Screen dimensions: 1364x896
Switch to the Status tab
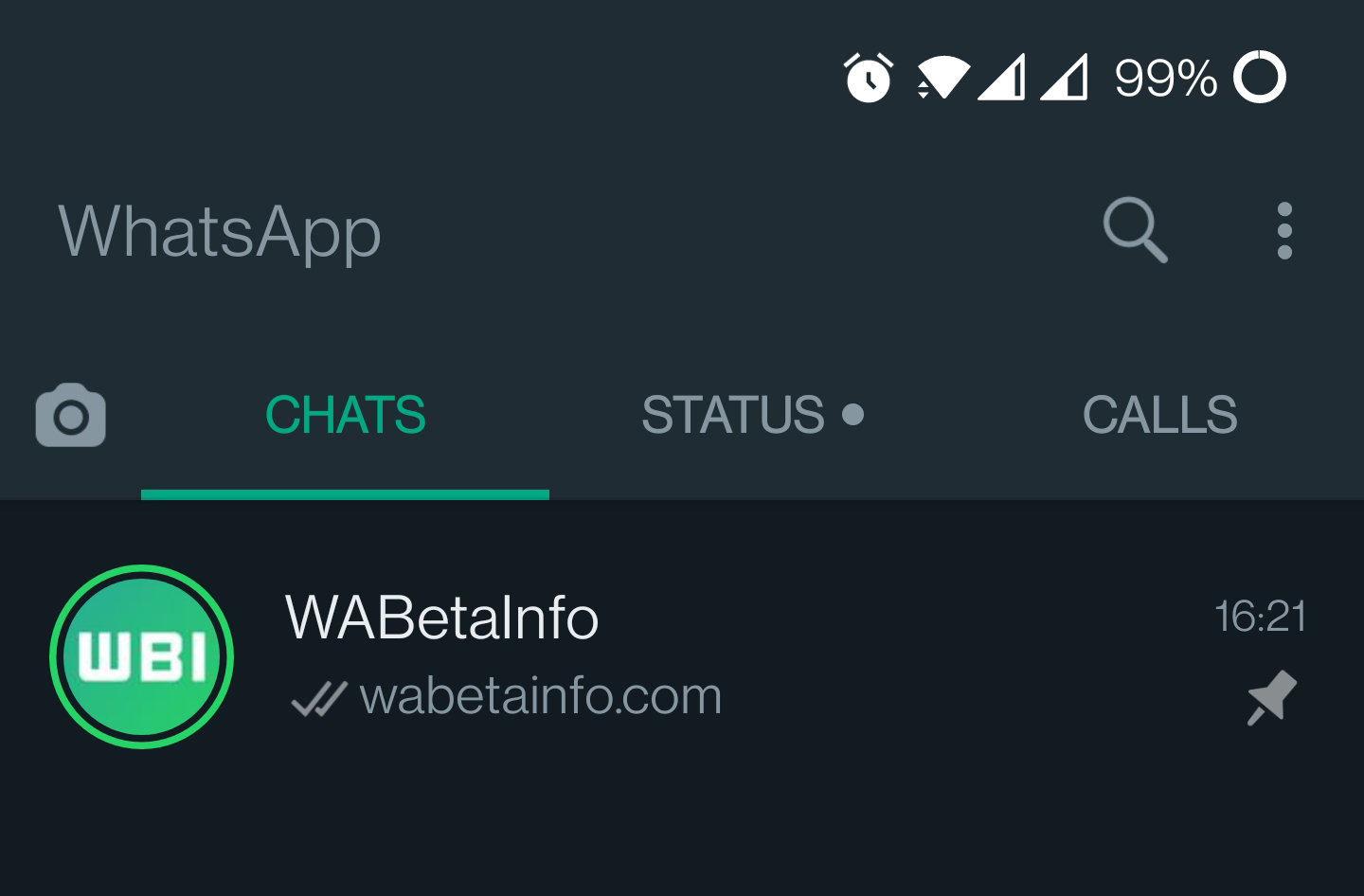click(x=751, y=415)
